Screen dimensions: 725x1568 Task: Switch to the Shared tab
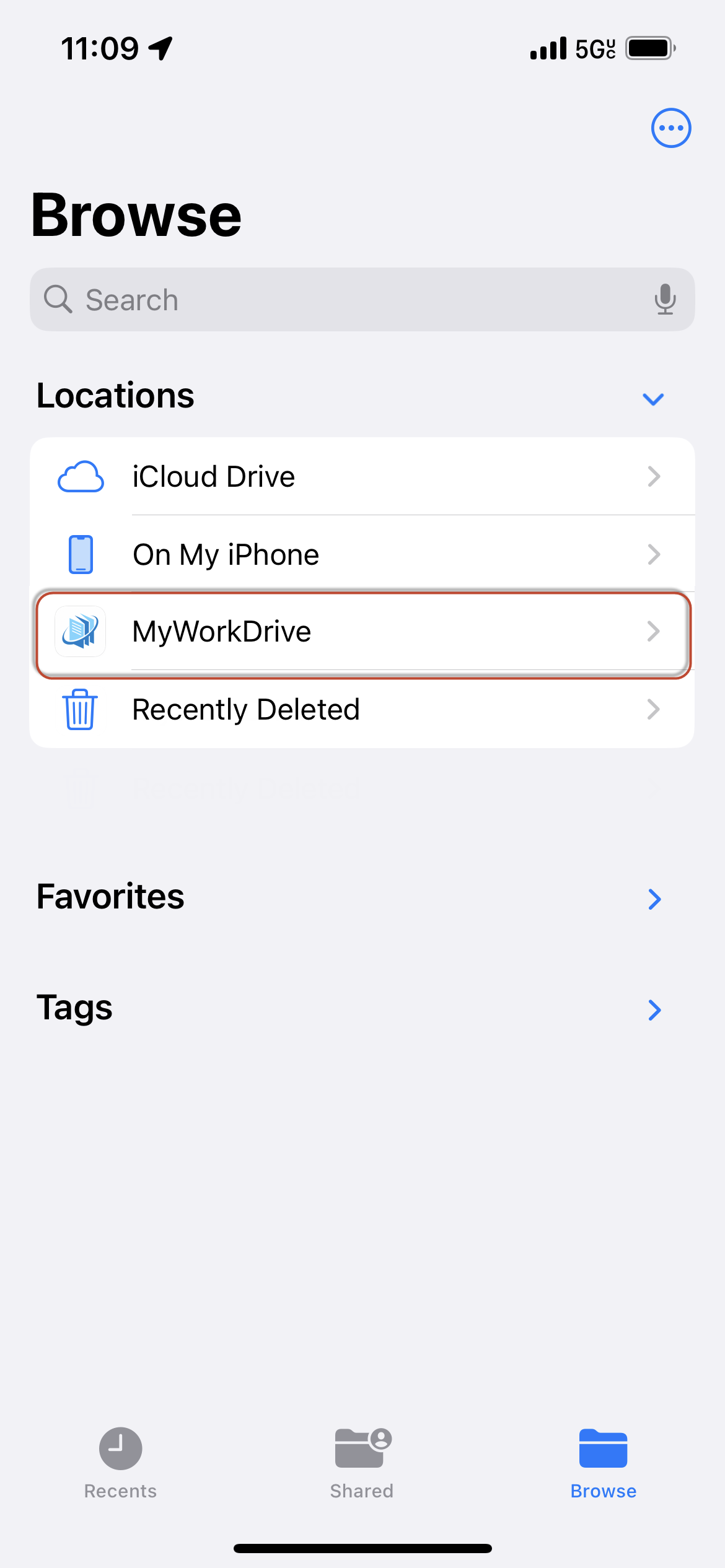click(x=362, y=1463)
